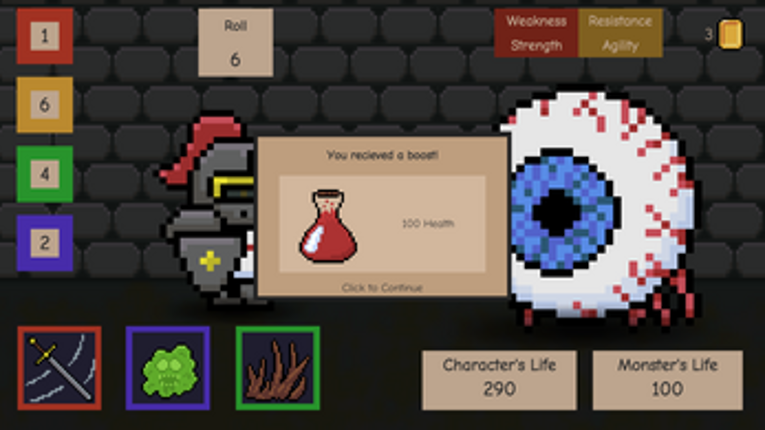The height and width of the screenshot is (430, 765).
Task: Choose the green dice slot showing 4
Action: [x=45, y=174]
